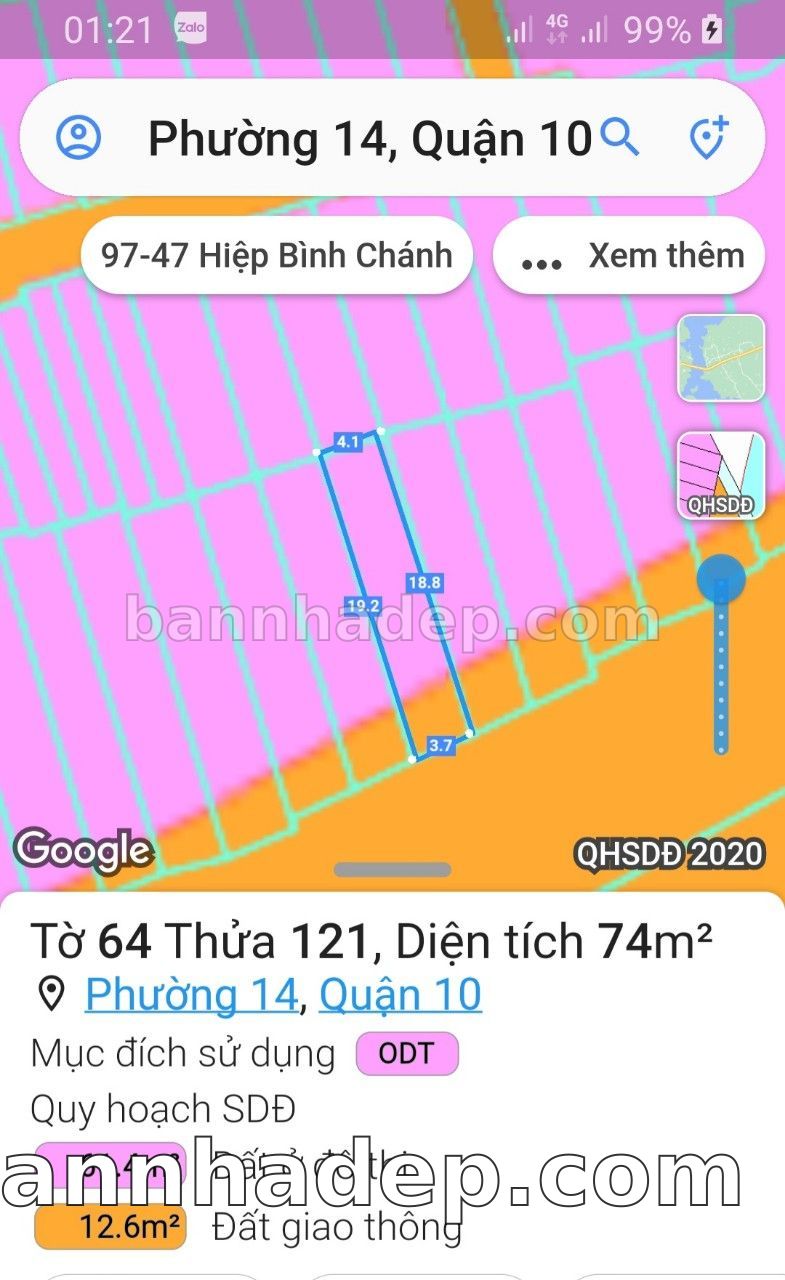Viewport: 785px width, 1280px height.
Task: Add a new location pin
Action: [x=709, y=138]
